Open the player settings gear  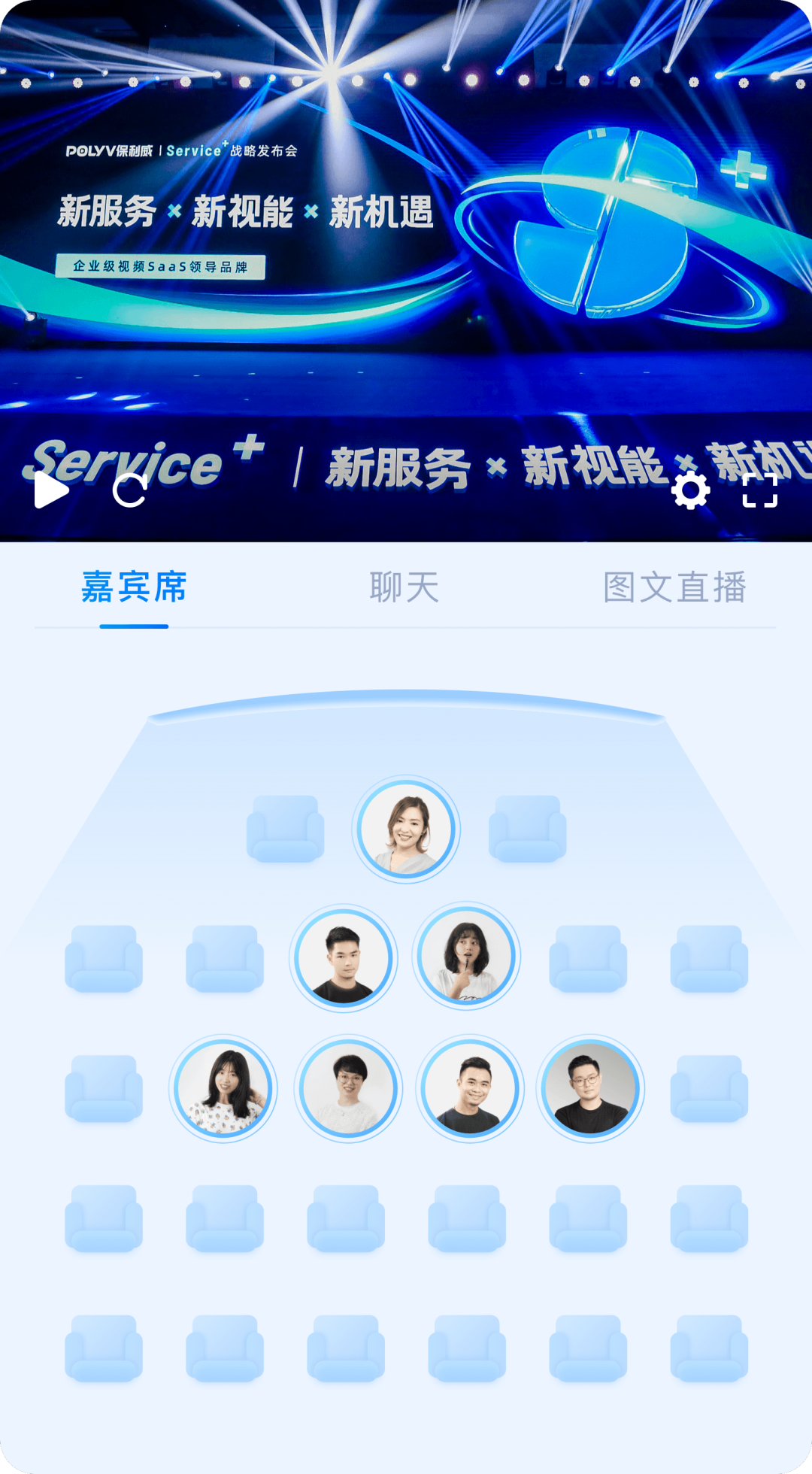click(x=691, y=490)
